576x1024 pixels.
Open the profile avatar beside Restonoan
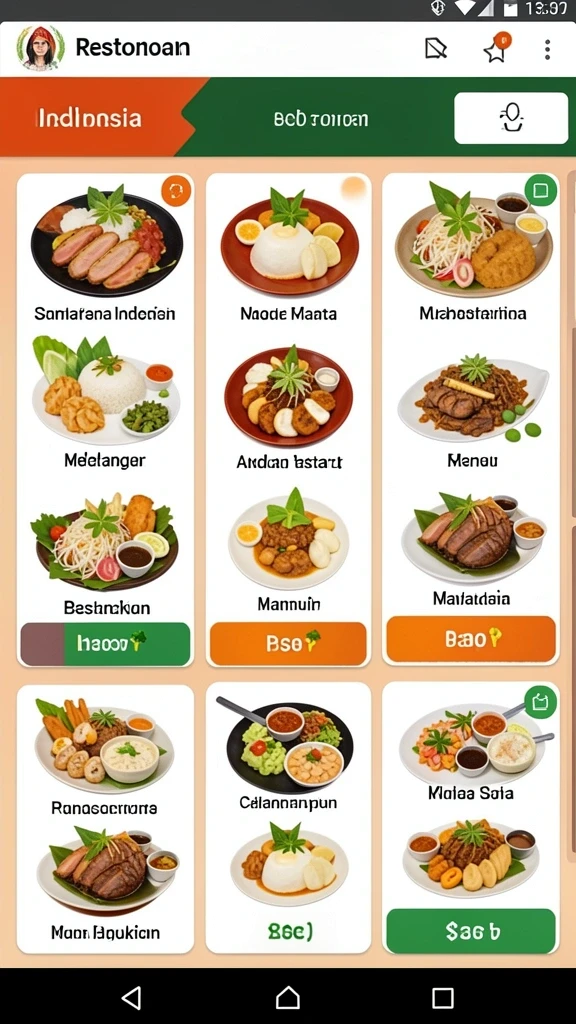pos(40,48)
